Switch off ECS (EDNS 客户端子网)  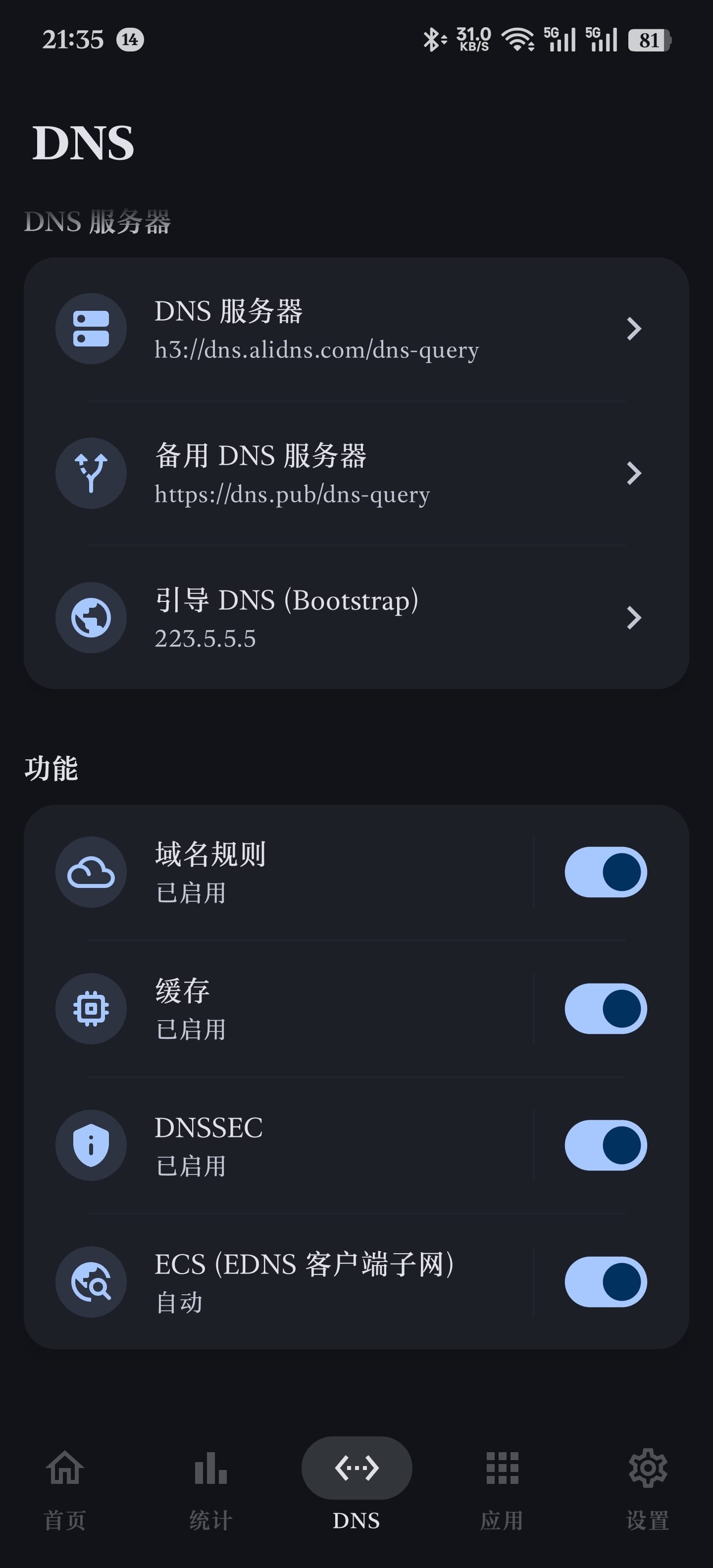pyautogui.click(x=605, y=1281)
